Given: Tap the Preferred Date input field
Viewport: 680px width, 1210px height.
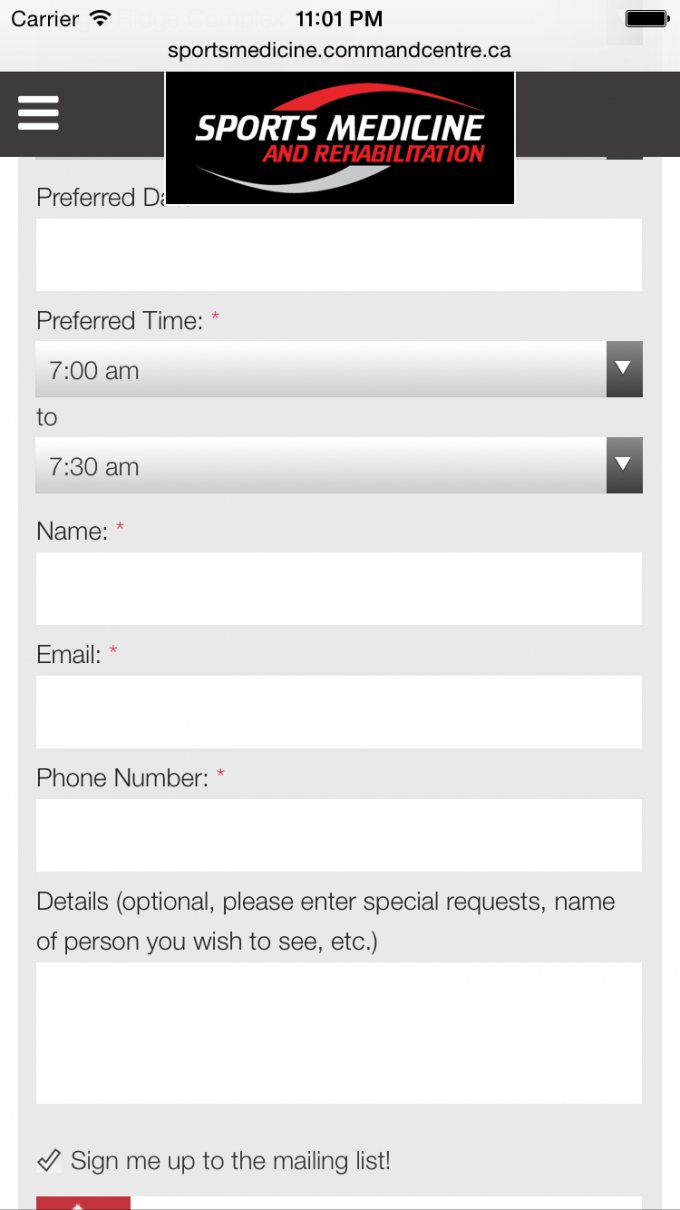Looking at the screenshot, I should click(x=338, y=255).
